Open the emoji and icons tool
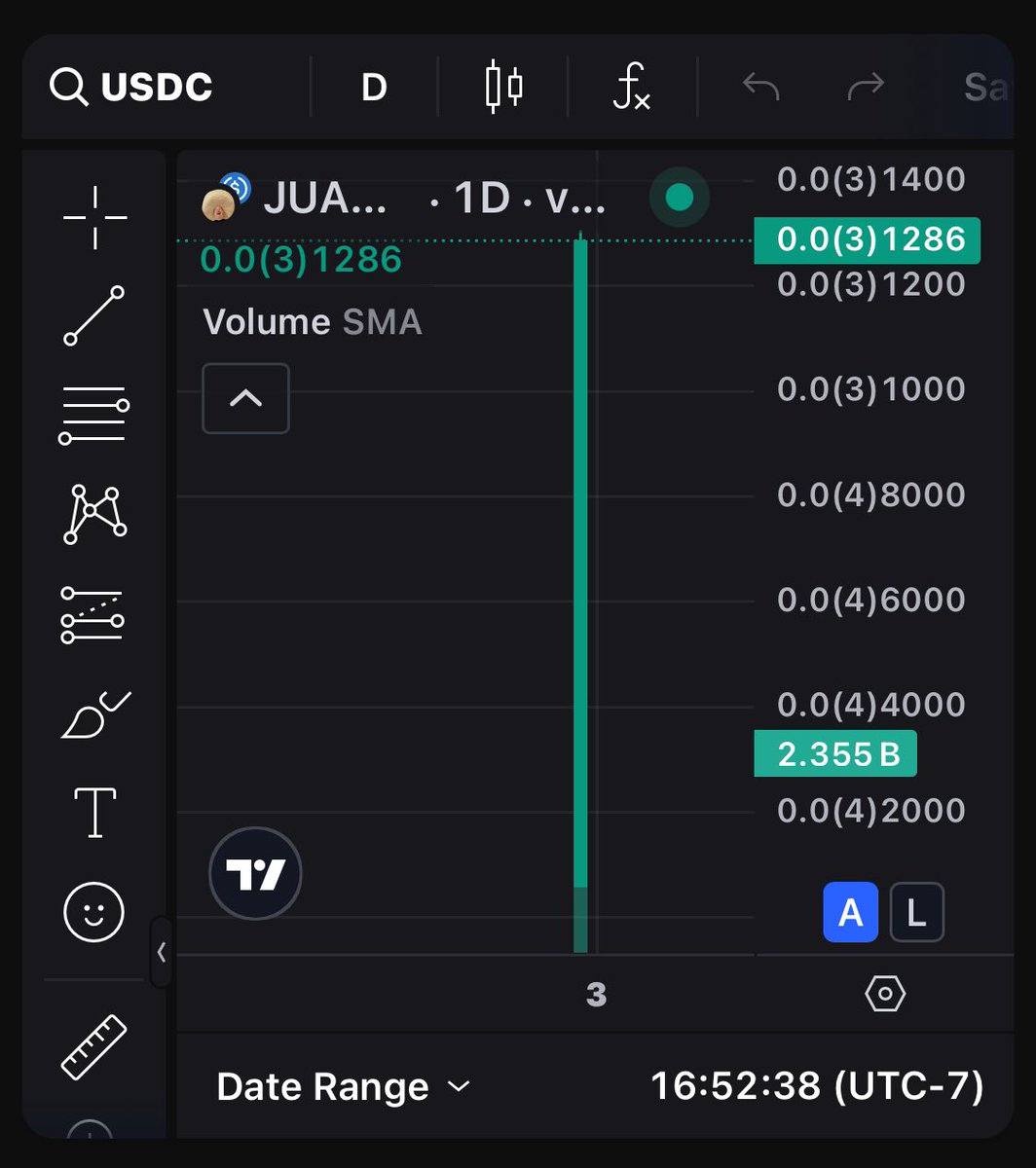 [x=94, y=912]
